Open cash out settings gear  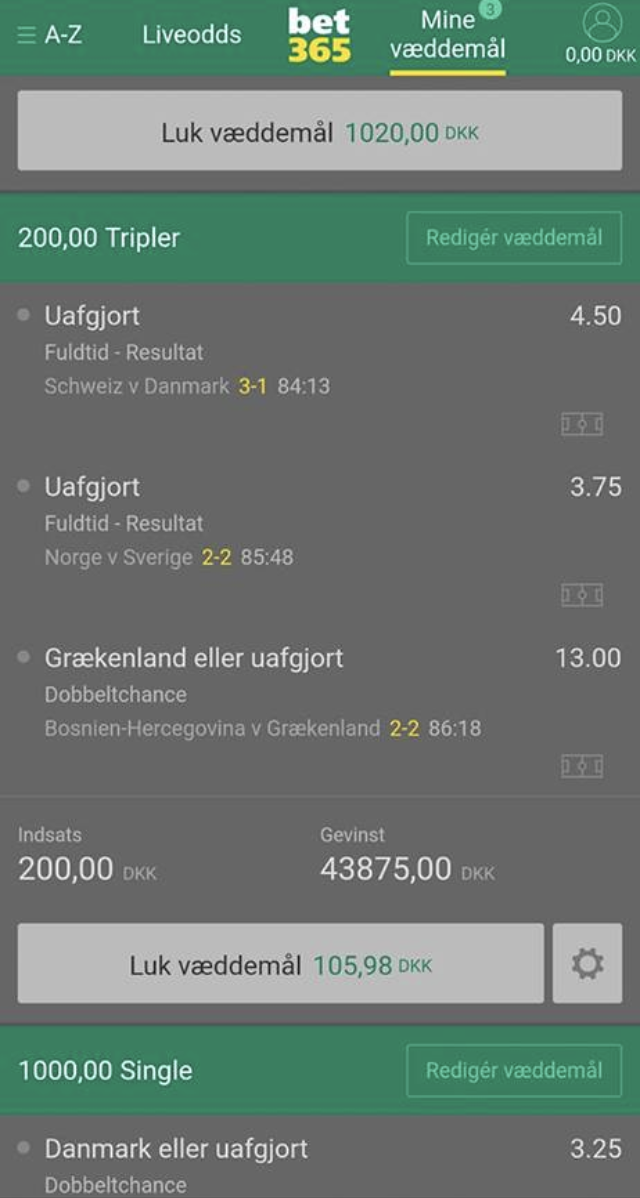point(587,963)
